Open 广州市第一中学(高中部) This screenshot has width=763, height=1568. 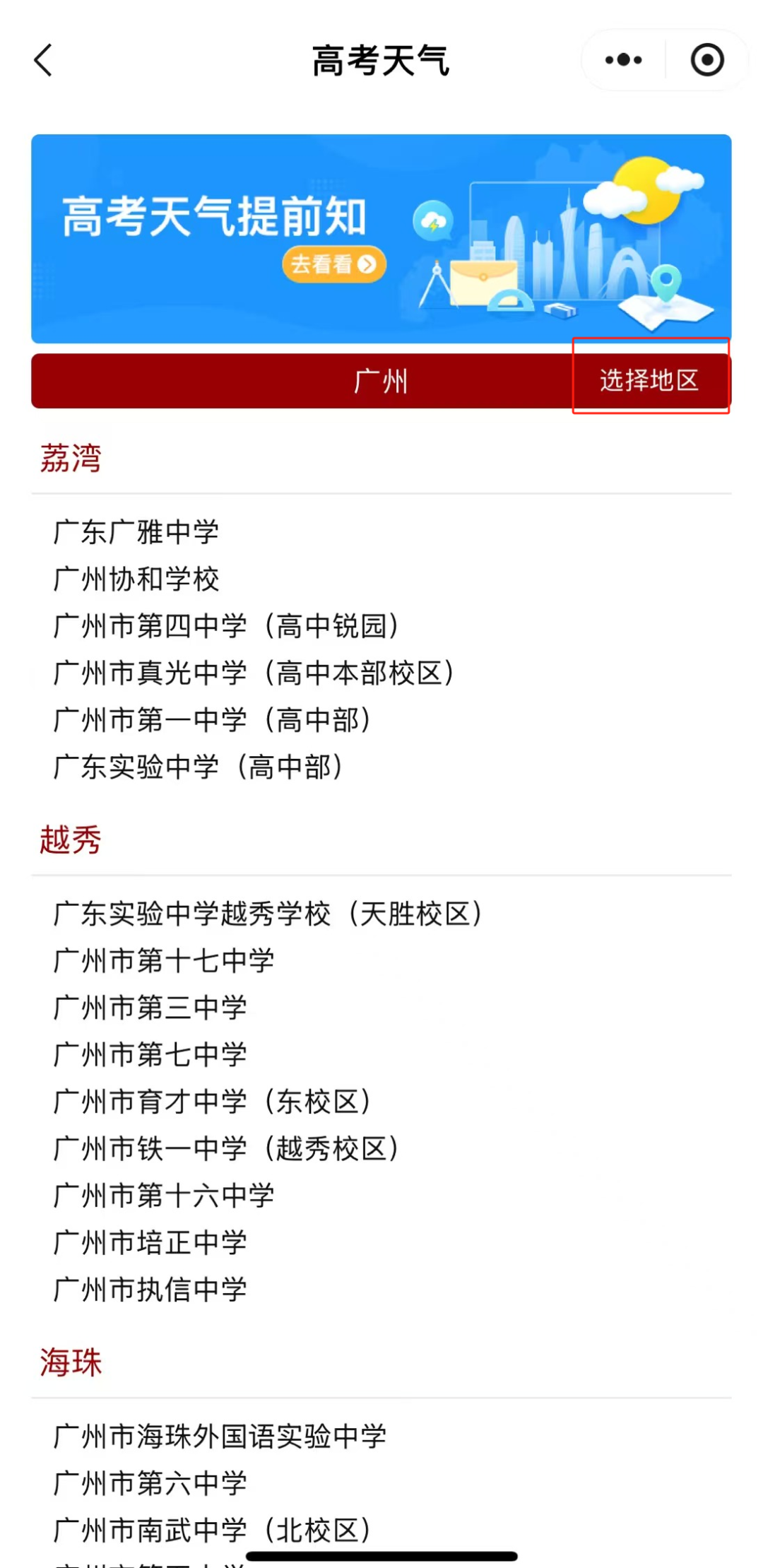(x=213, y=720)
